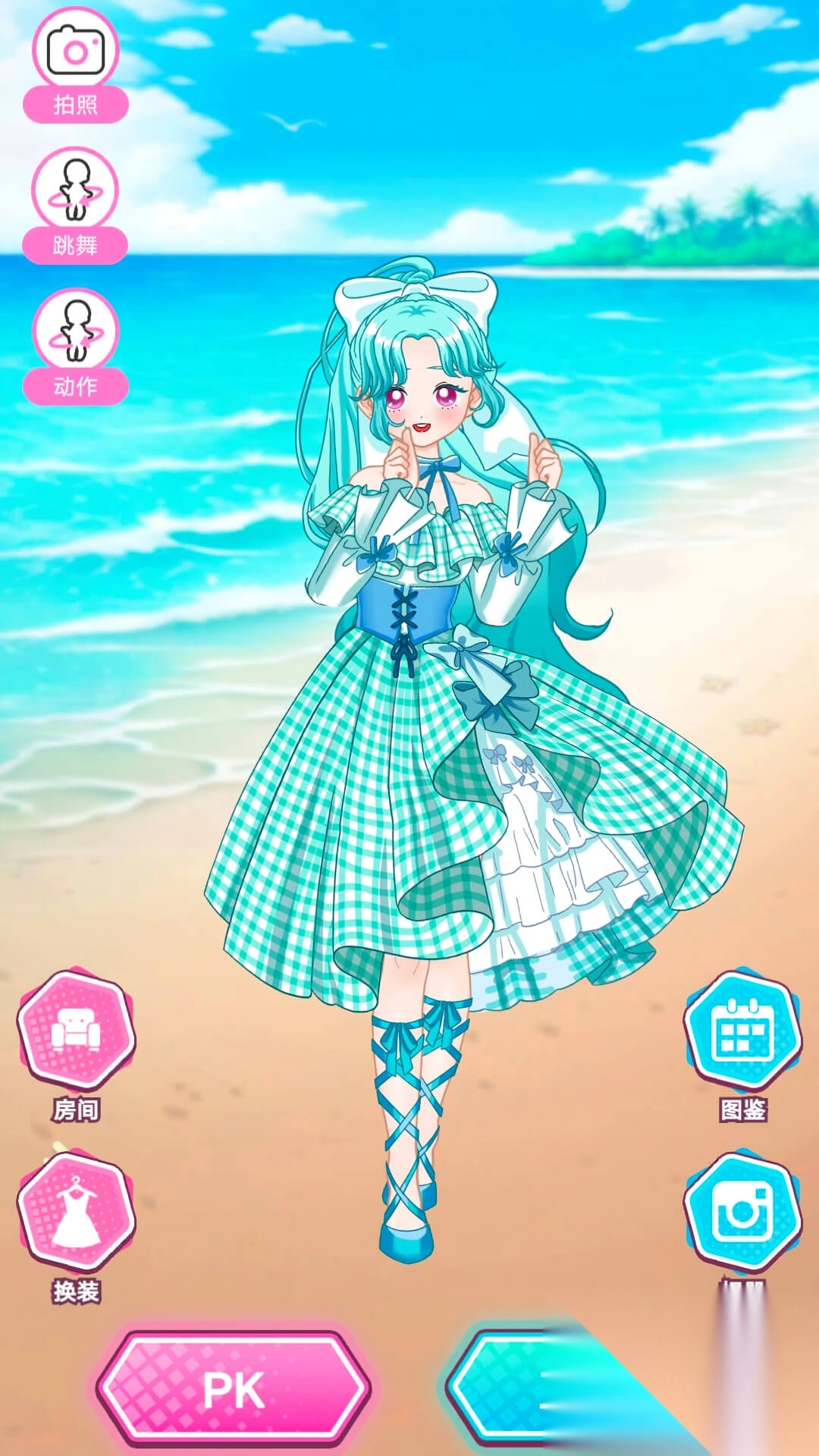Select the 动作 pose button
This screenshot has width=819, height=1456.
click(x=75, y=346)
